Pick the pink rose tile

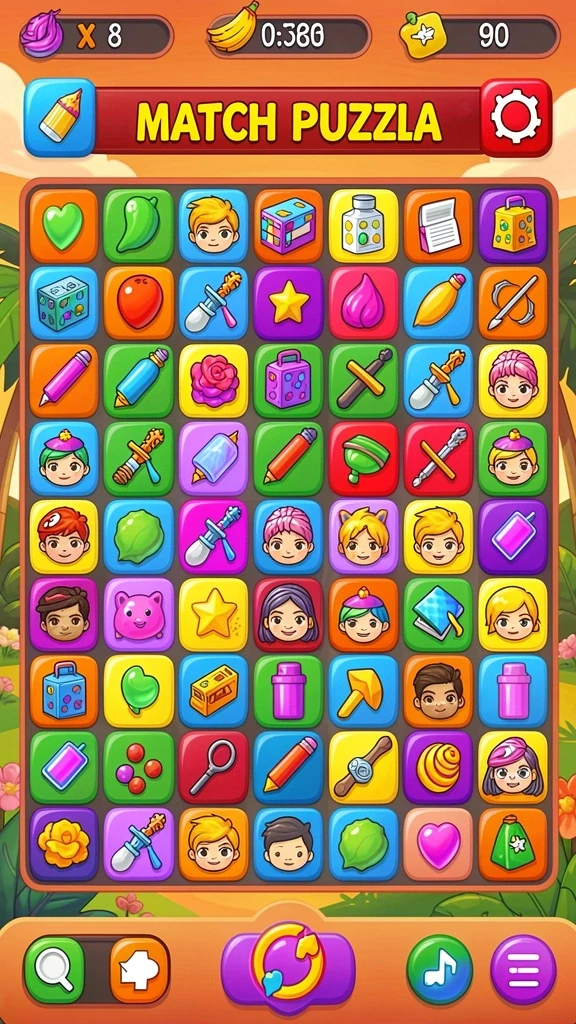tap(214, 381)
